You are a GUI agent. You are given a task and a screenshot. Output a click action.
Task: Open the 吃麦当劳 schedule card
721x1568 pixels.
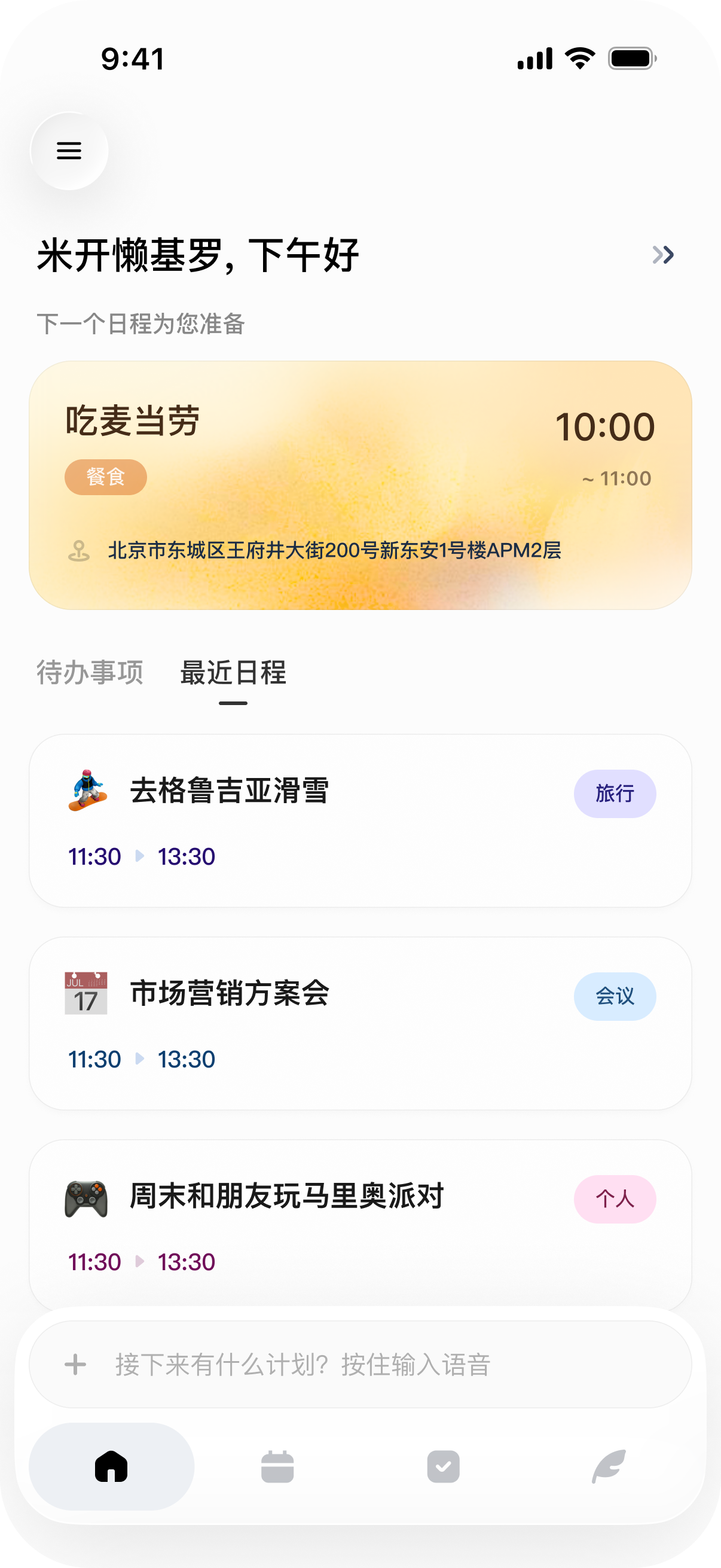(x=360, y=485)
